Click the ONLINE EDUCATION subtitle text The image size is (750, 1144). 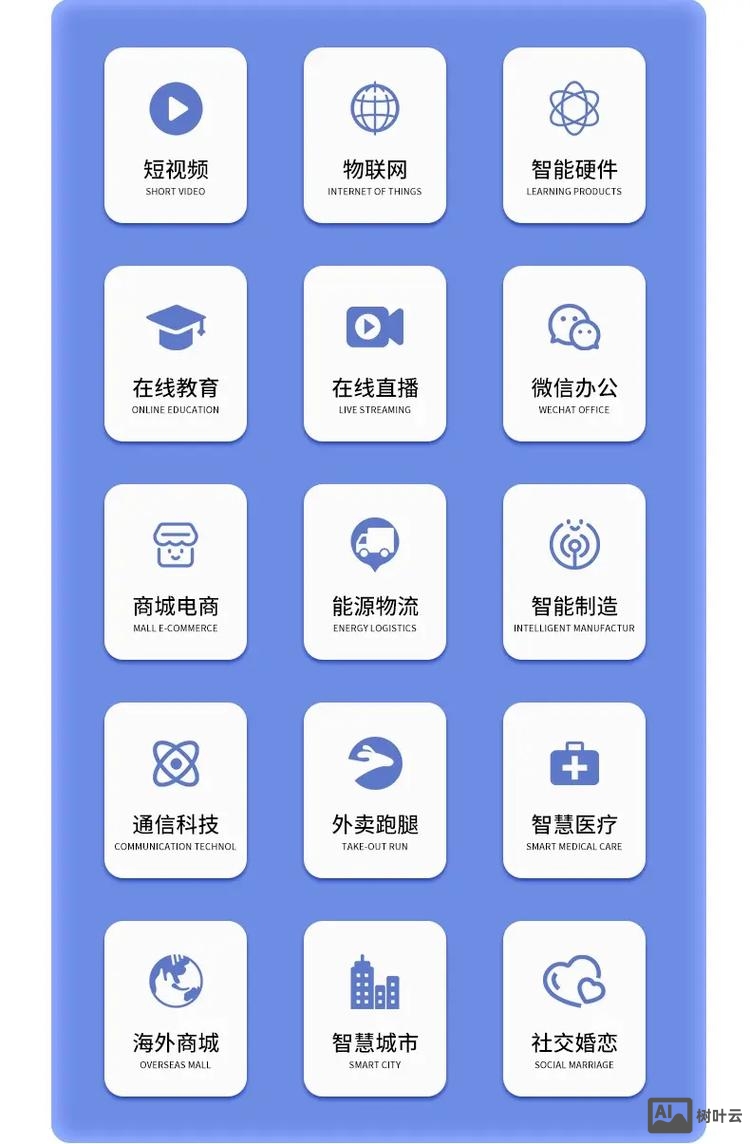[x=176, y=410]
